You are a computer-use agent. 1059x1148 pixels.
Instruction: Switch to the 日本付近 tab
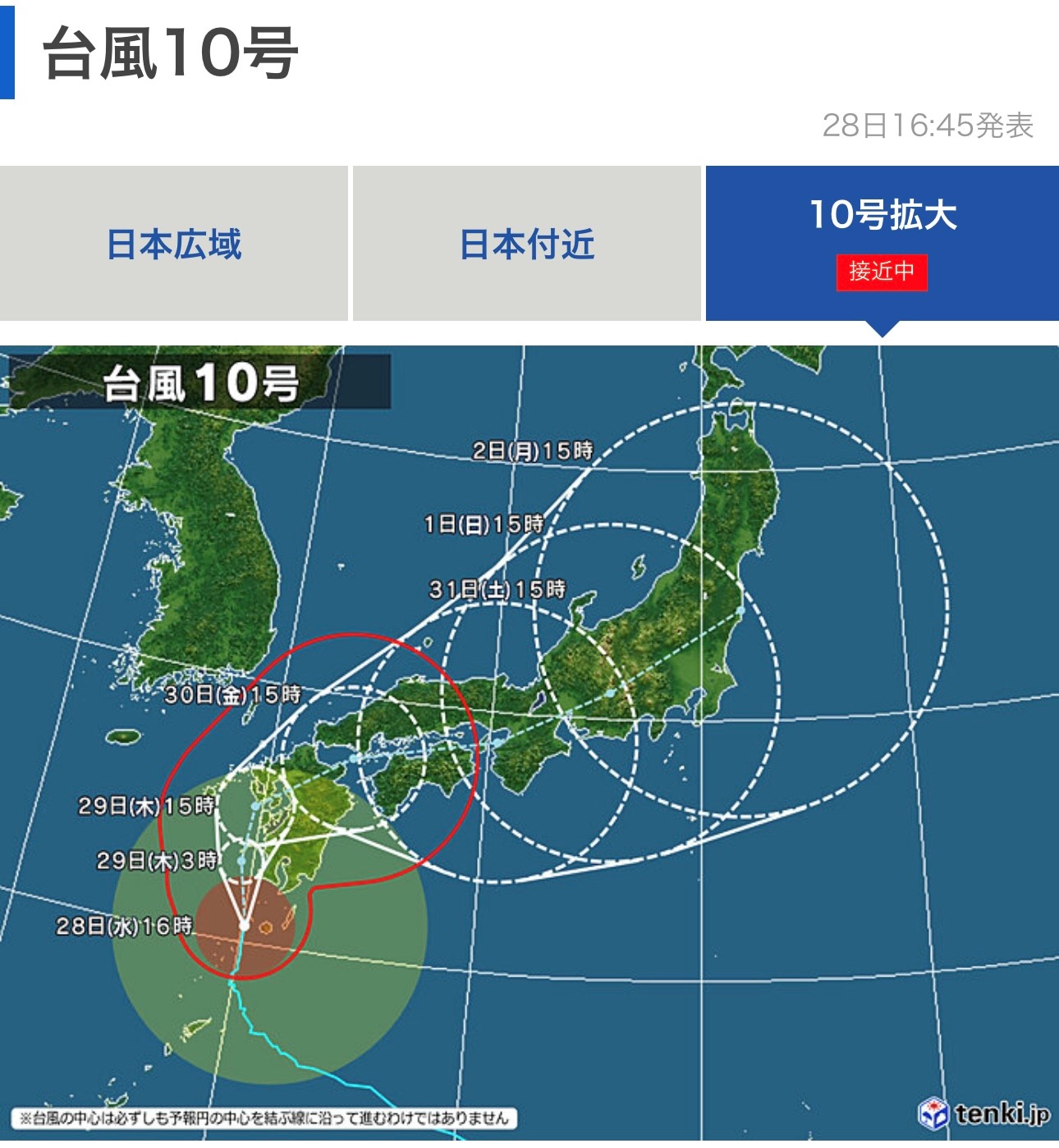click(526, 244)
